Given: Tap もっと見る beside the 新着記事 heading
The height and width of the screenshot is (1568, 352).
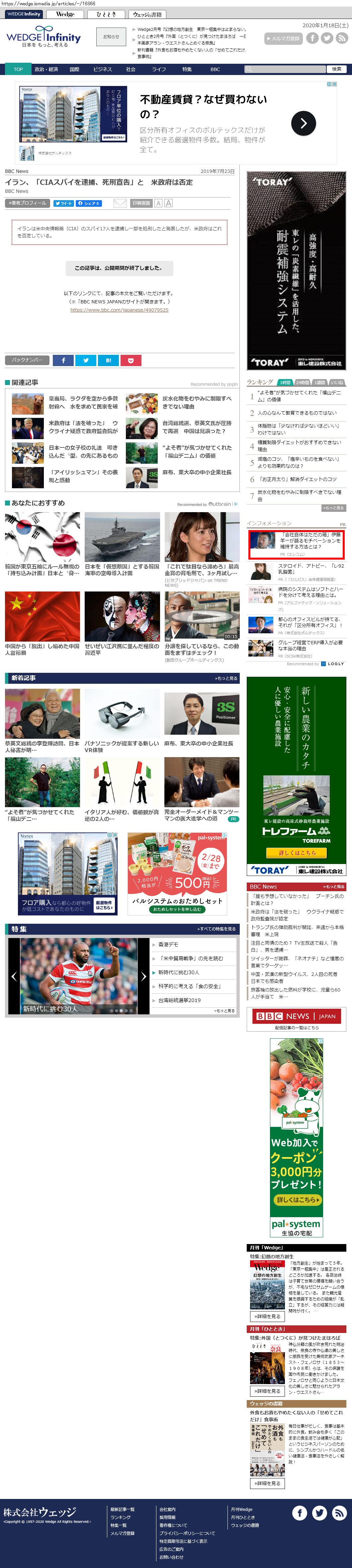Looking at the screenshot, I should pos(226,678).
